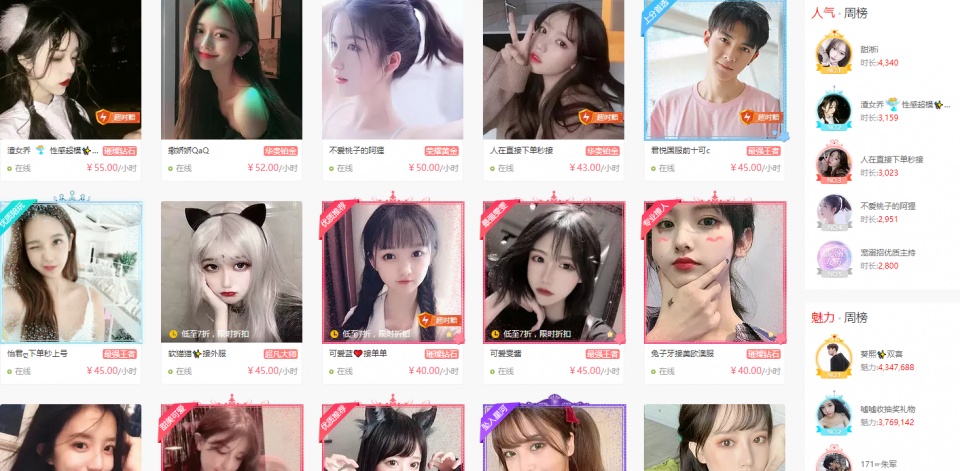Open the 人气周榜 entry with 时长 2,951
This screenshot has height=471, width=960.
tap(882, 211)
